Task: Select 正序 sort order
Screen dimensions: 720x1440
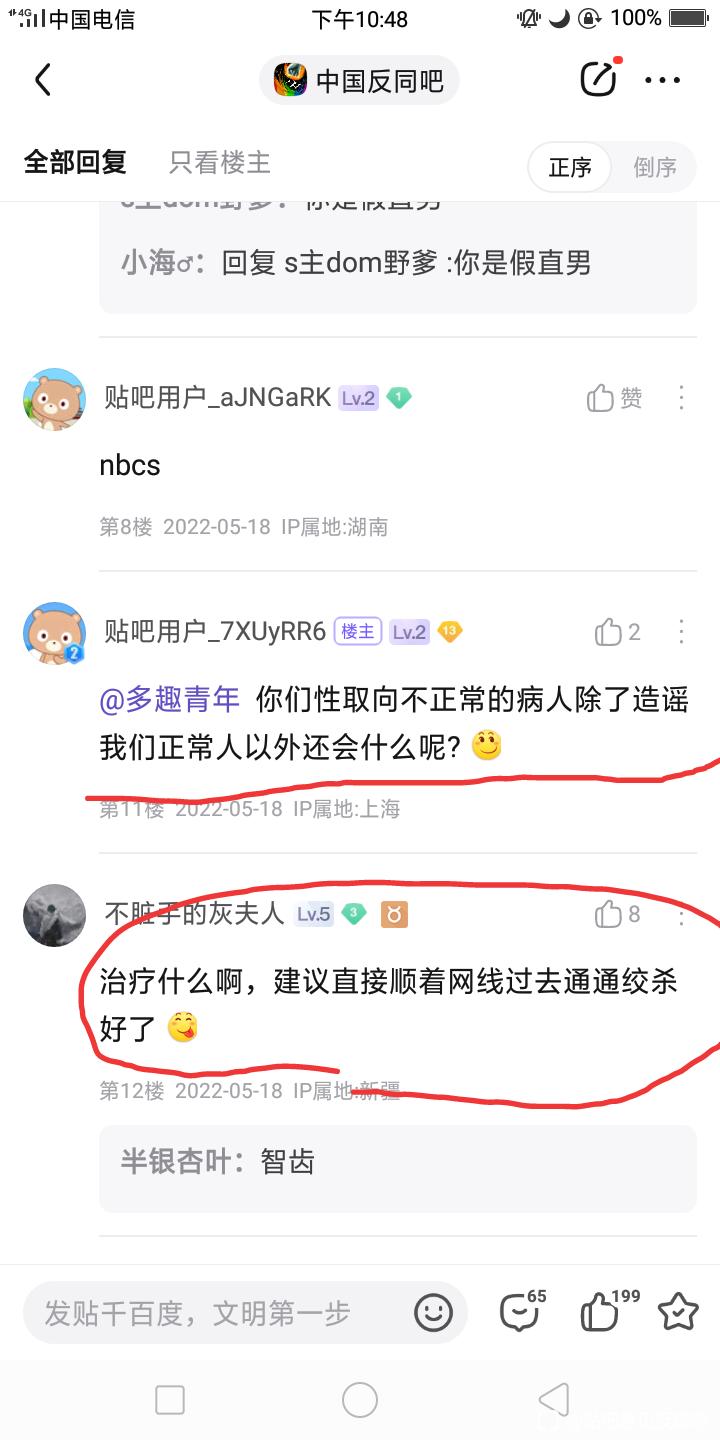Action: coord(570,167)
